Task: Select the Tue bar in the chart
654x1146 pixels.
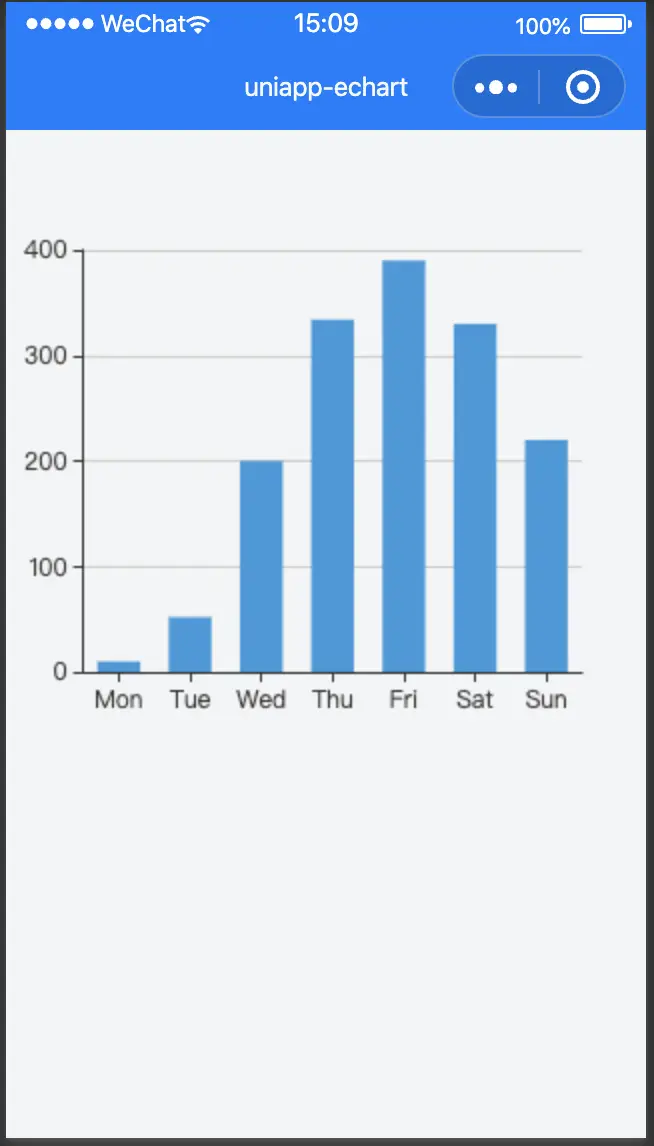Action: point(190,645)
